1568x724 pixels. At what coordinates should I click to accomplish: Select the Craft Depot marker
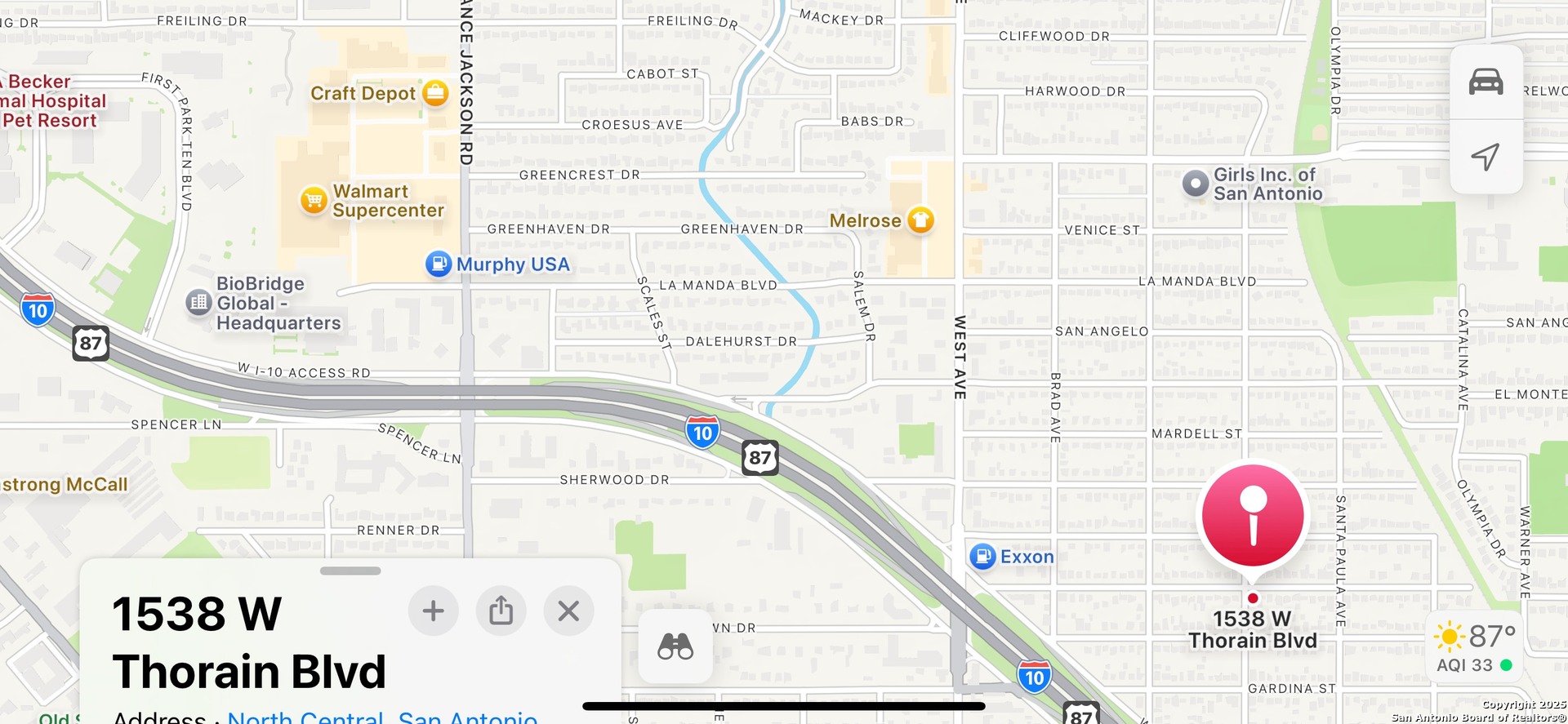pyautogui.click(x=435, y=93)
